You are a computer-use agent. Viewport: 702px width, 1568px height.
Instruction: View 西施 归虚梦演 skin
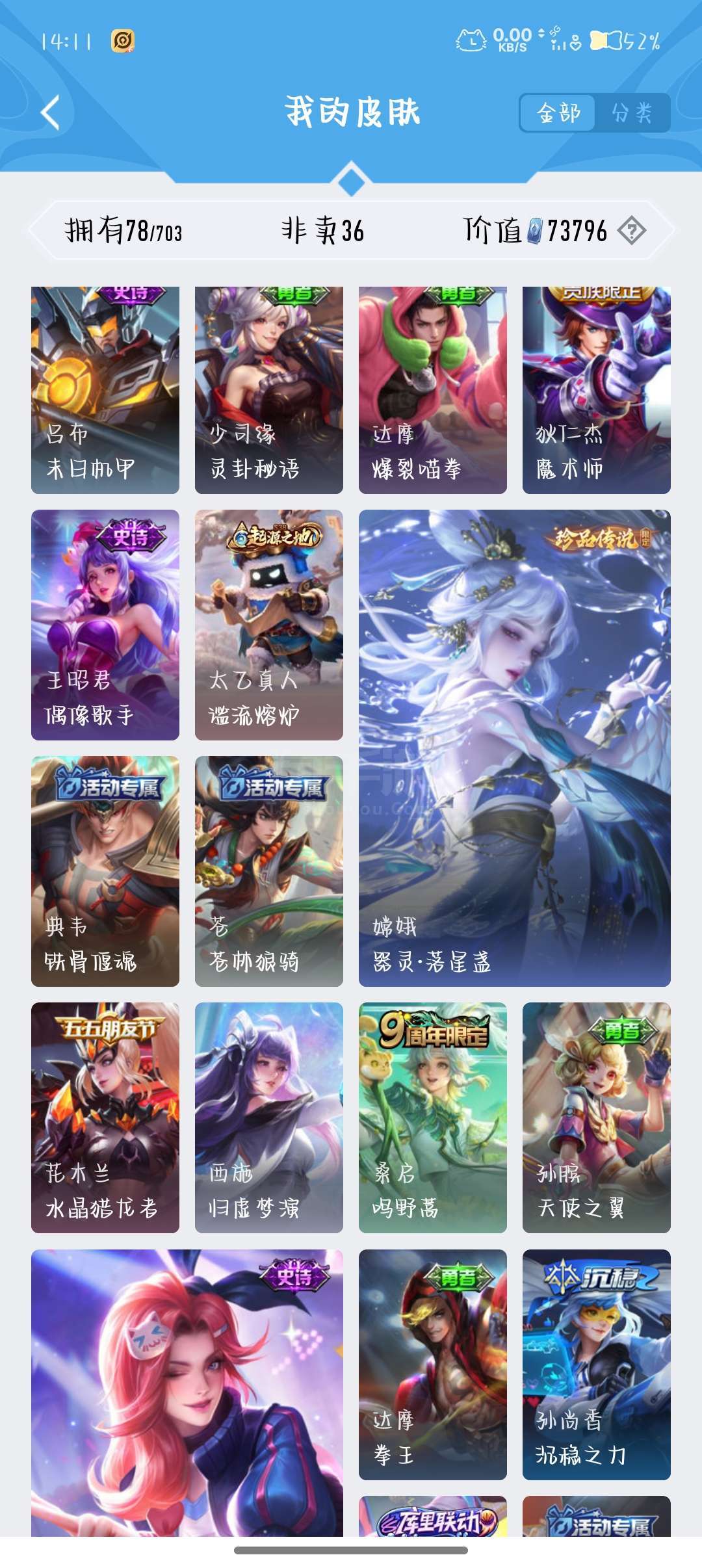click(269, 1117)
